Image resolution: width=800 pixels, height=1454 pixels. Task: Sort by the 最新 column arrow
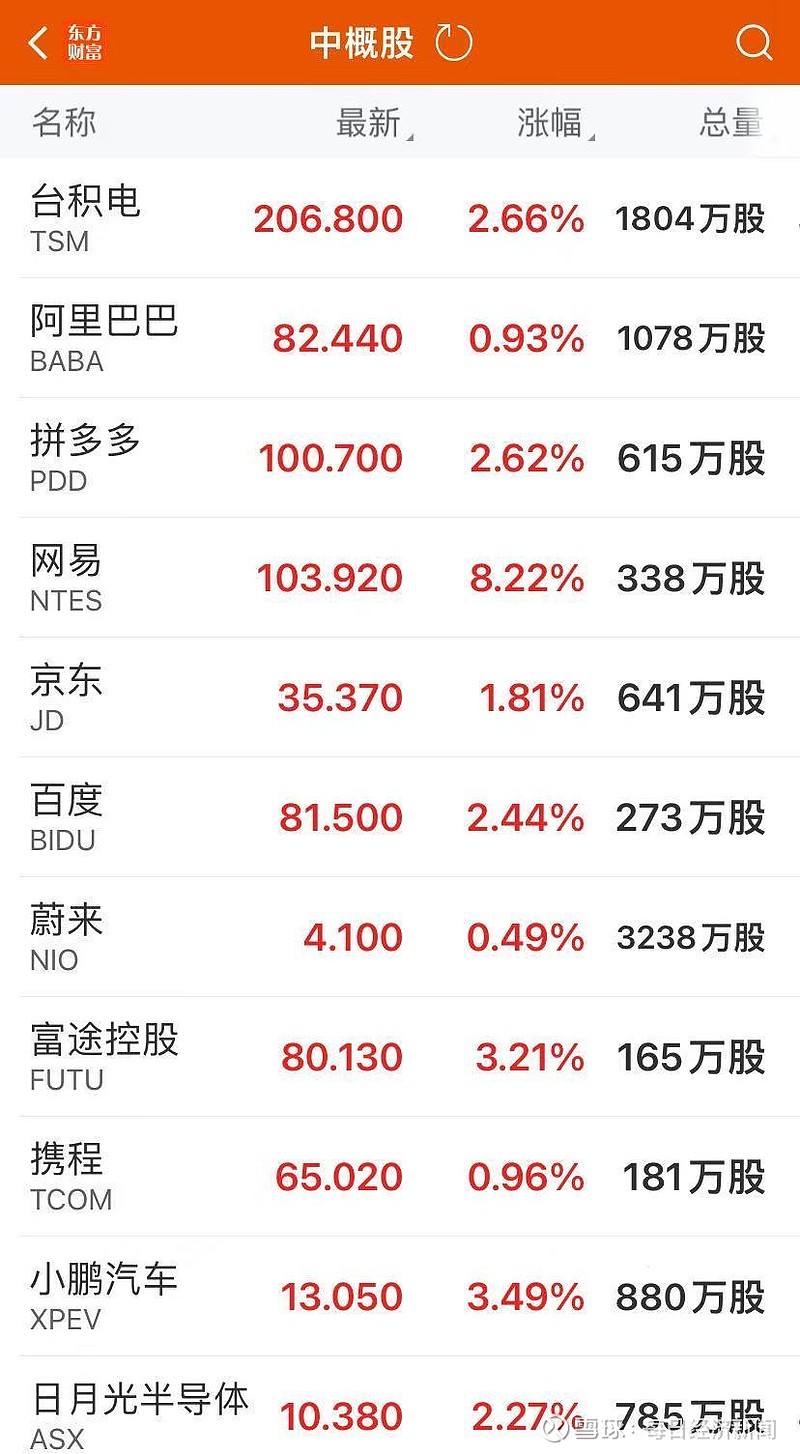pos(370,123)
